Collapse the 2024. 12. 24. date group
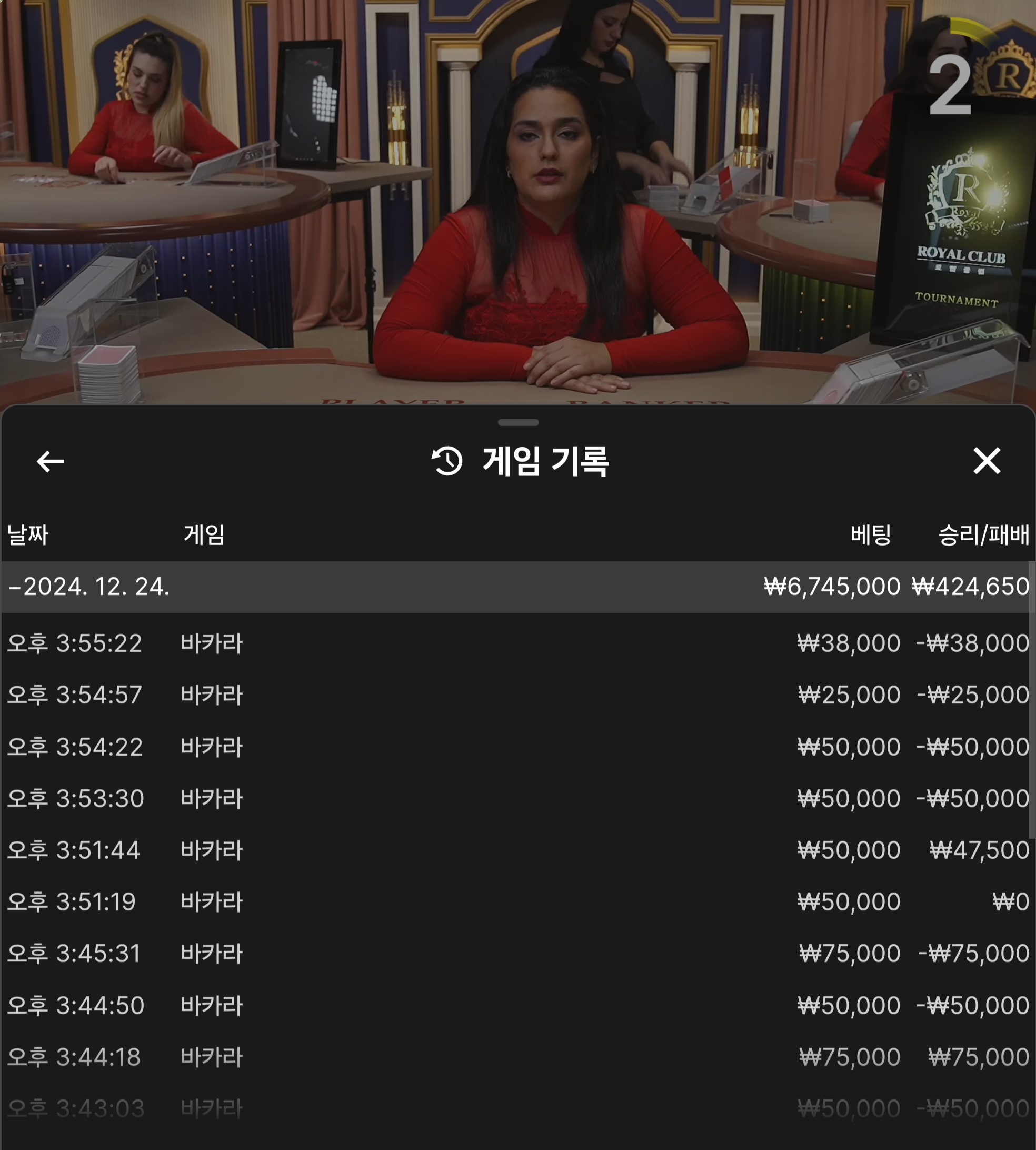 pos(89,587)
